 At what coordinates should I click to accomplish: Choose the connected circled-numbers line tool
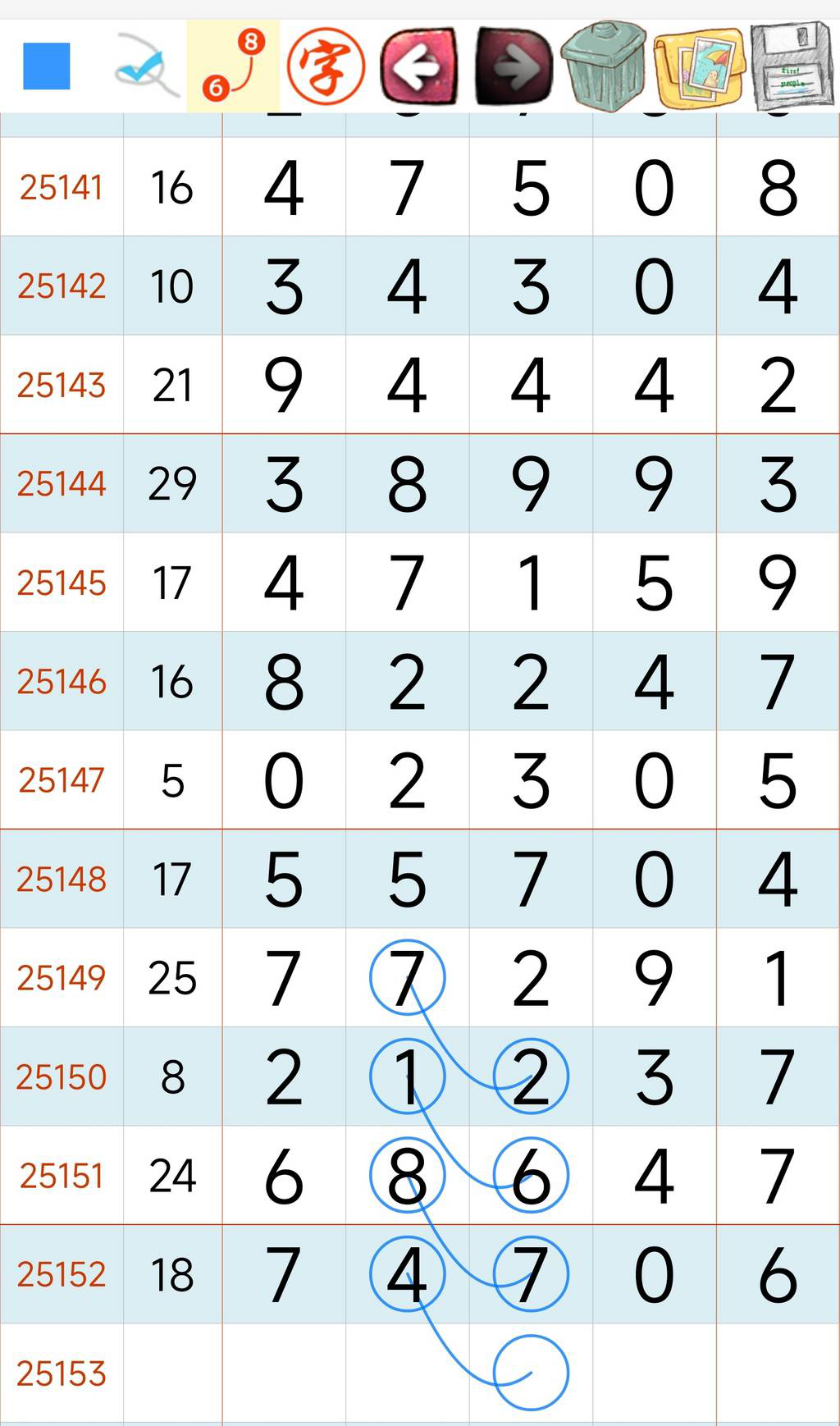(x=234, y=66)
